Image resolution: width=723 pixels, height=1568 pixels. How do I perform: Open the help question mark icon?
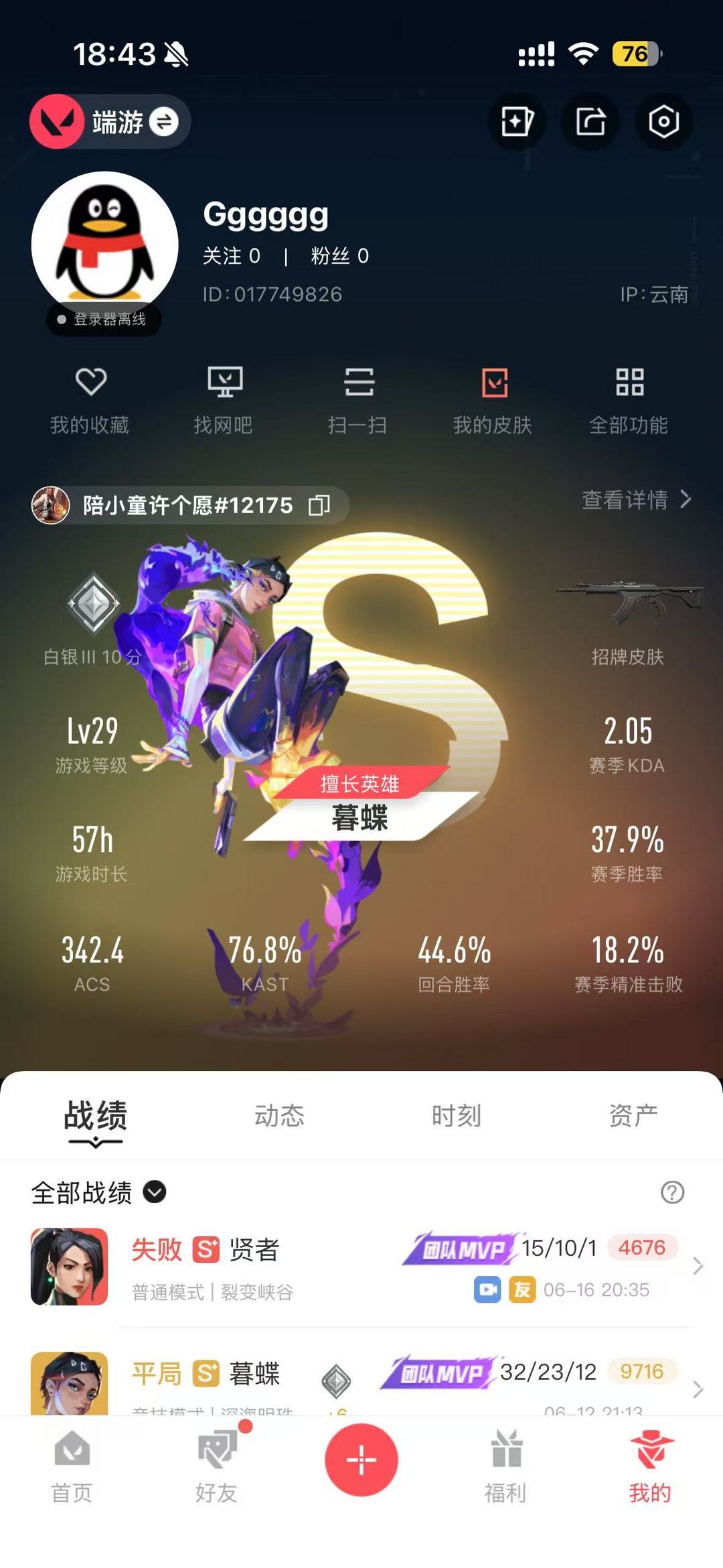pos(672,1192)
